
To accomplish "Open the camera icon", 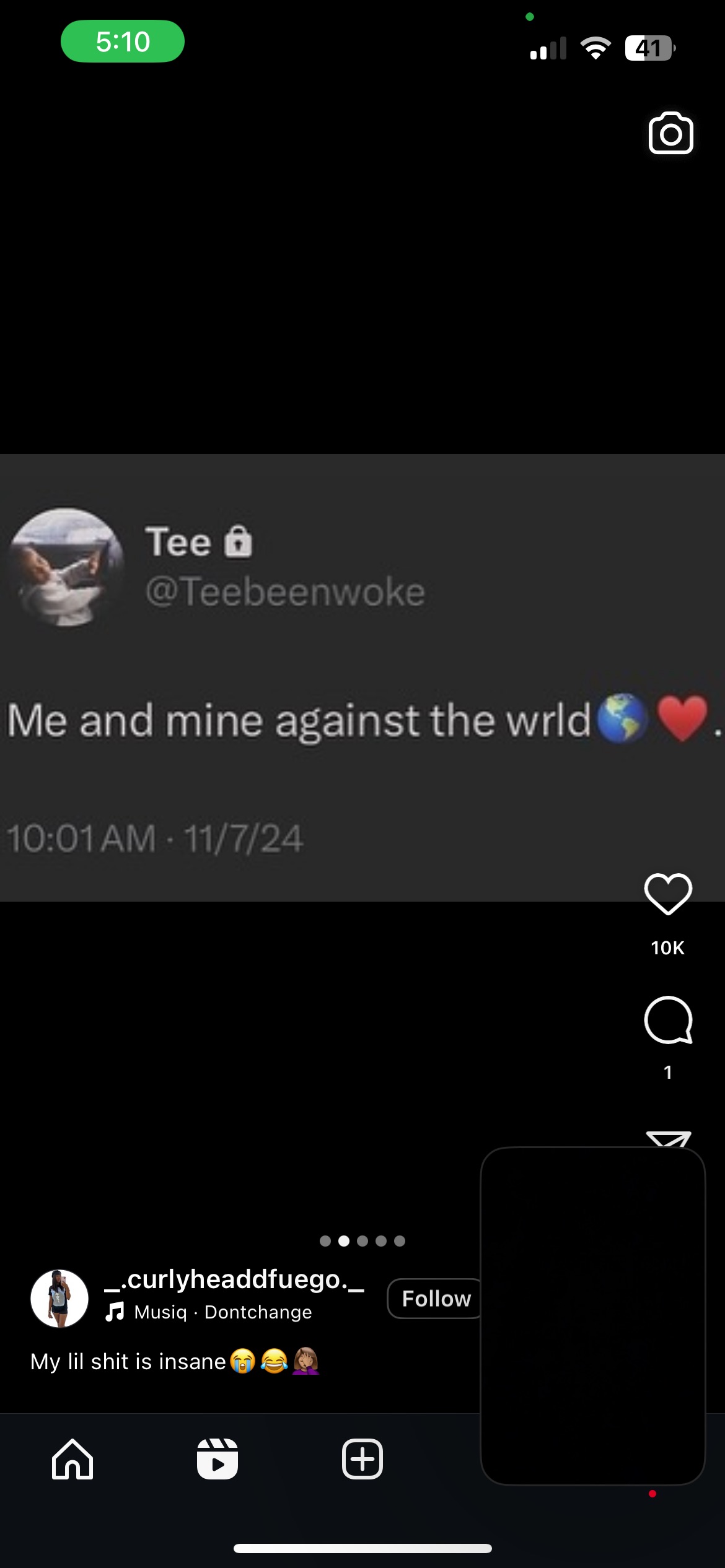I will (670, 133).
